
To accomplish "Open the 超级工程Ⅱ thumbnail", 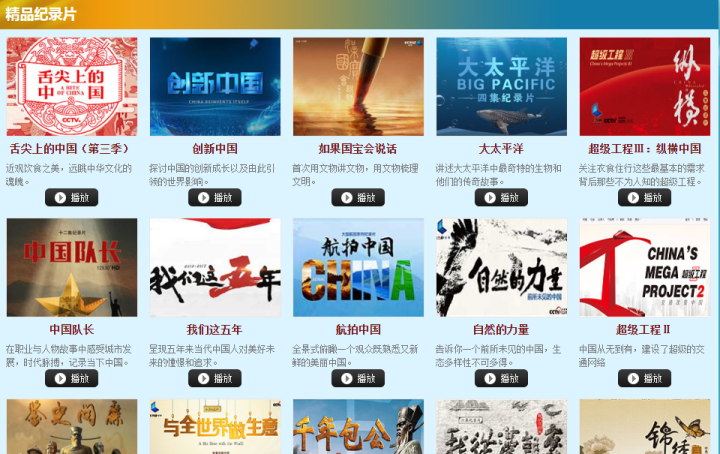I will click(x=644, y=267).
